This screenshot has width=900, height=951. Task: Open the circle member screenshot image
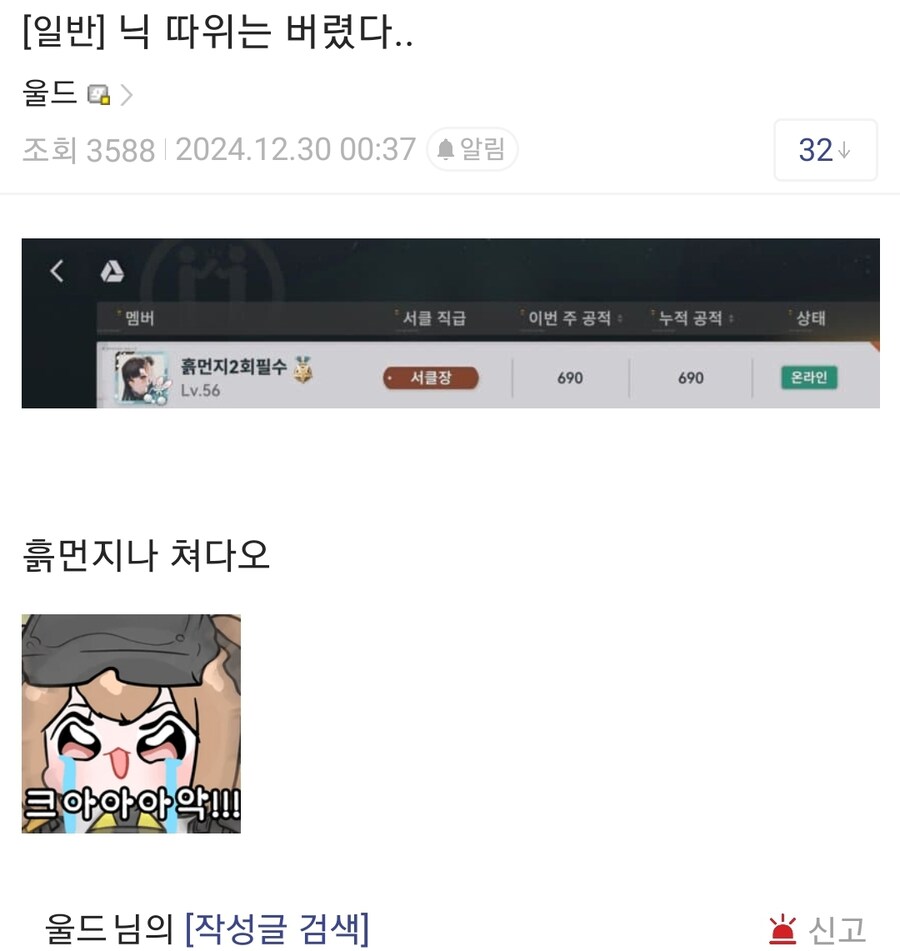tap(450, 323)
